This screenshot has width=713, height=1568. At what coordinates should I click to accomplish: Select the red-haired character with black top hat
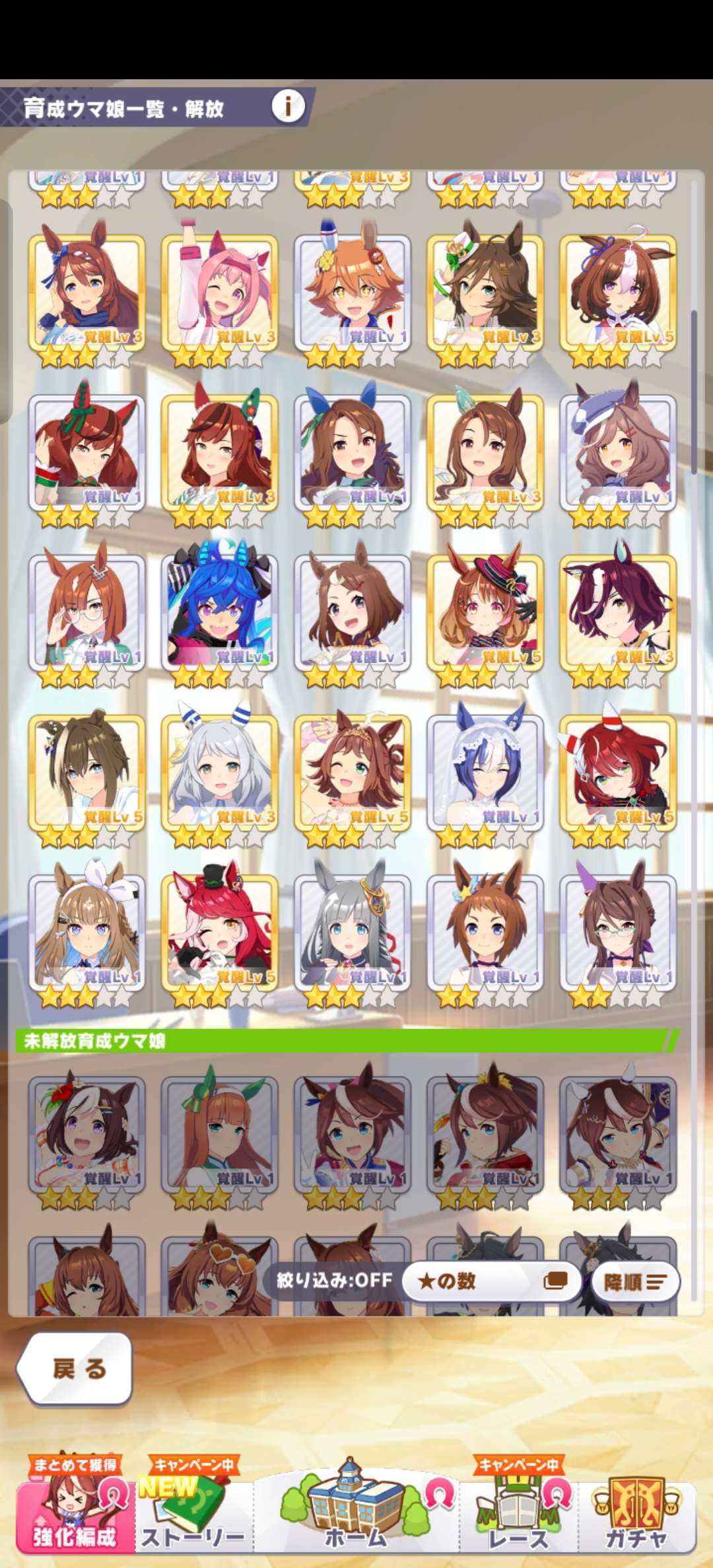[x=220, y=931]
